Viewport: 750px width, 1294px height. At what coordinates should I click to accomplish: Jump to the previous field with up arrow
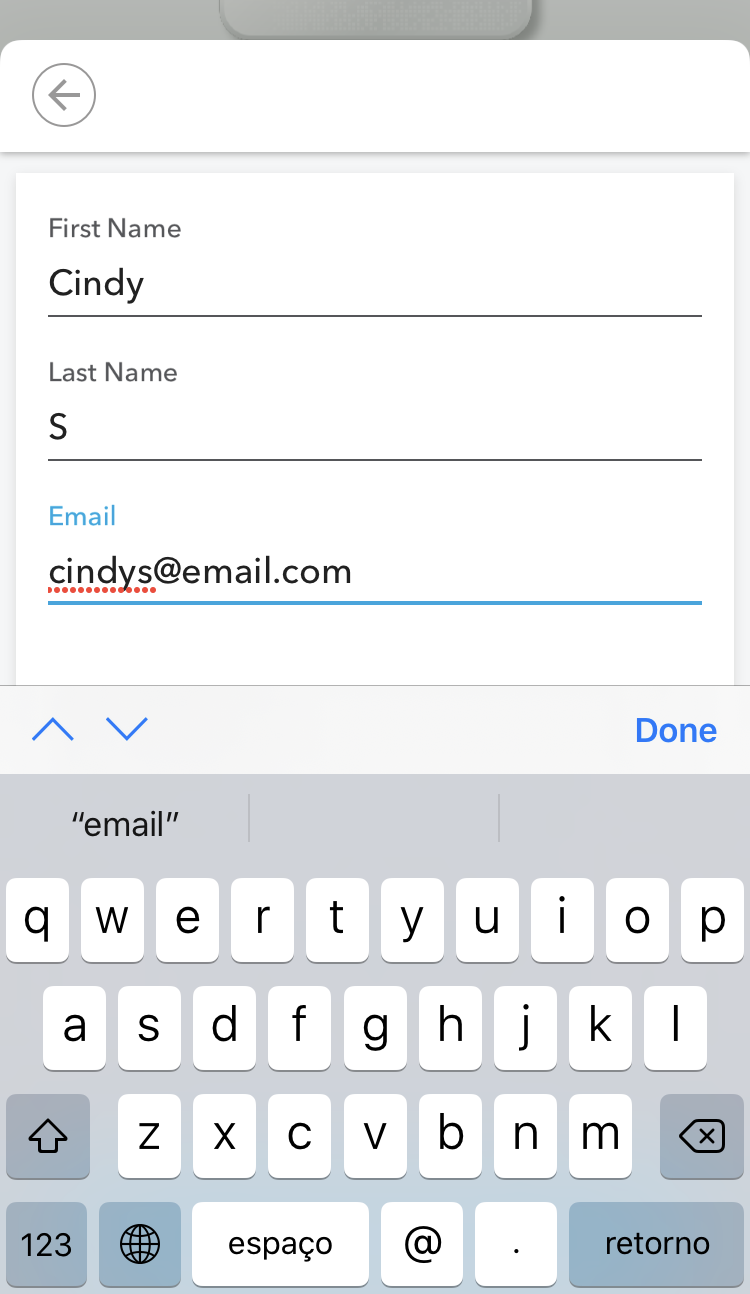coord(53,730)
